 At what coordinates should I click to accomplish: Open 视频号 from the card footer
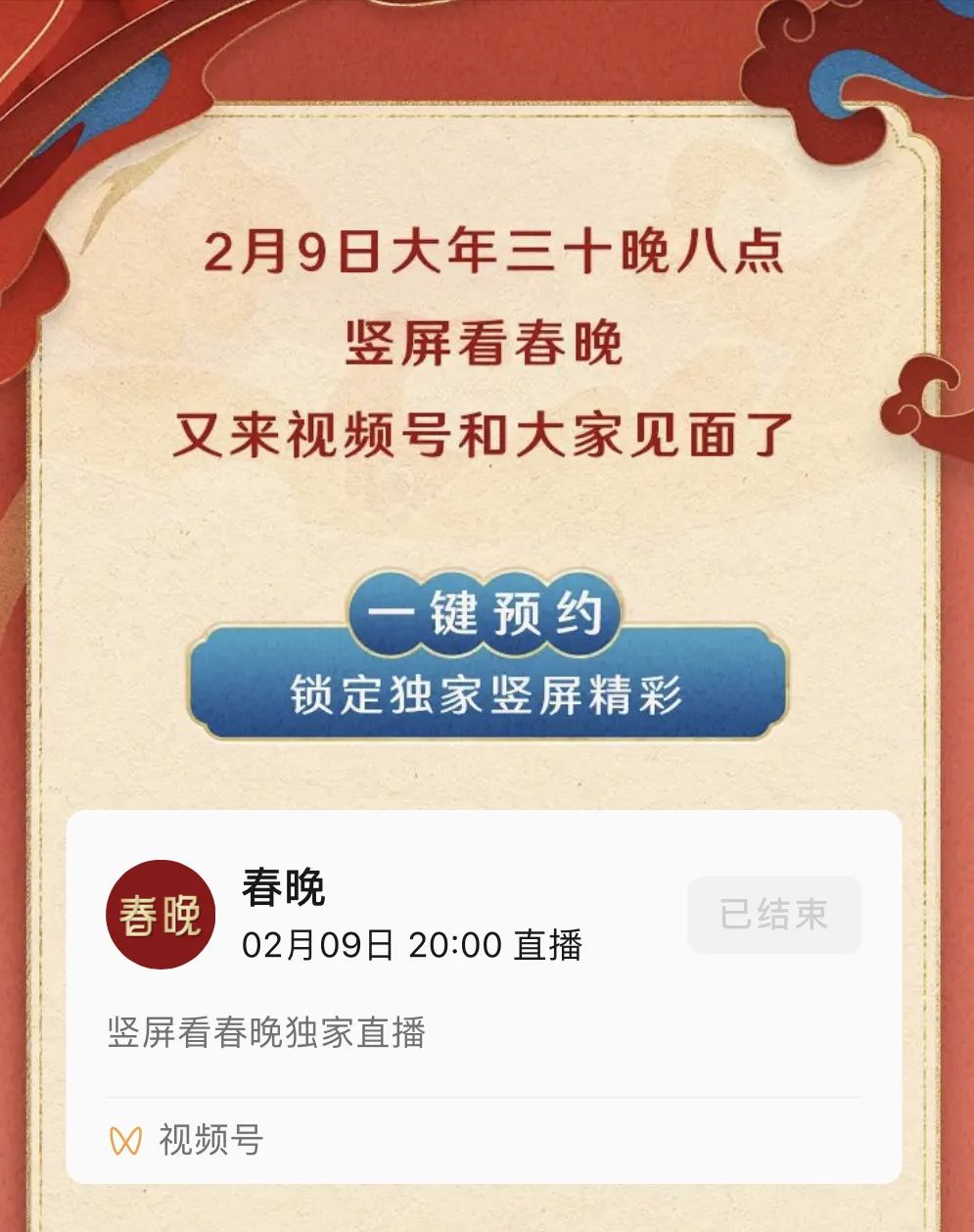(x=186, y=1140)
